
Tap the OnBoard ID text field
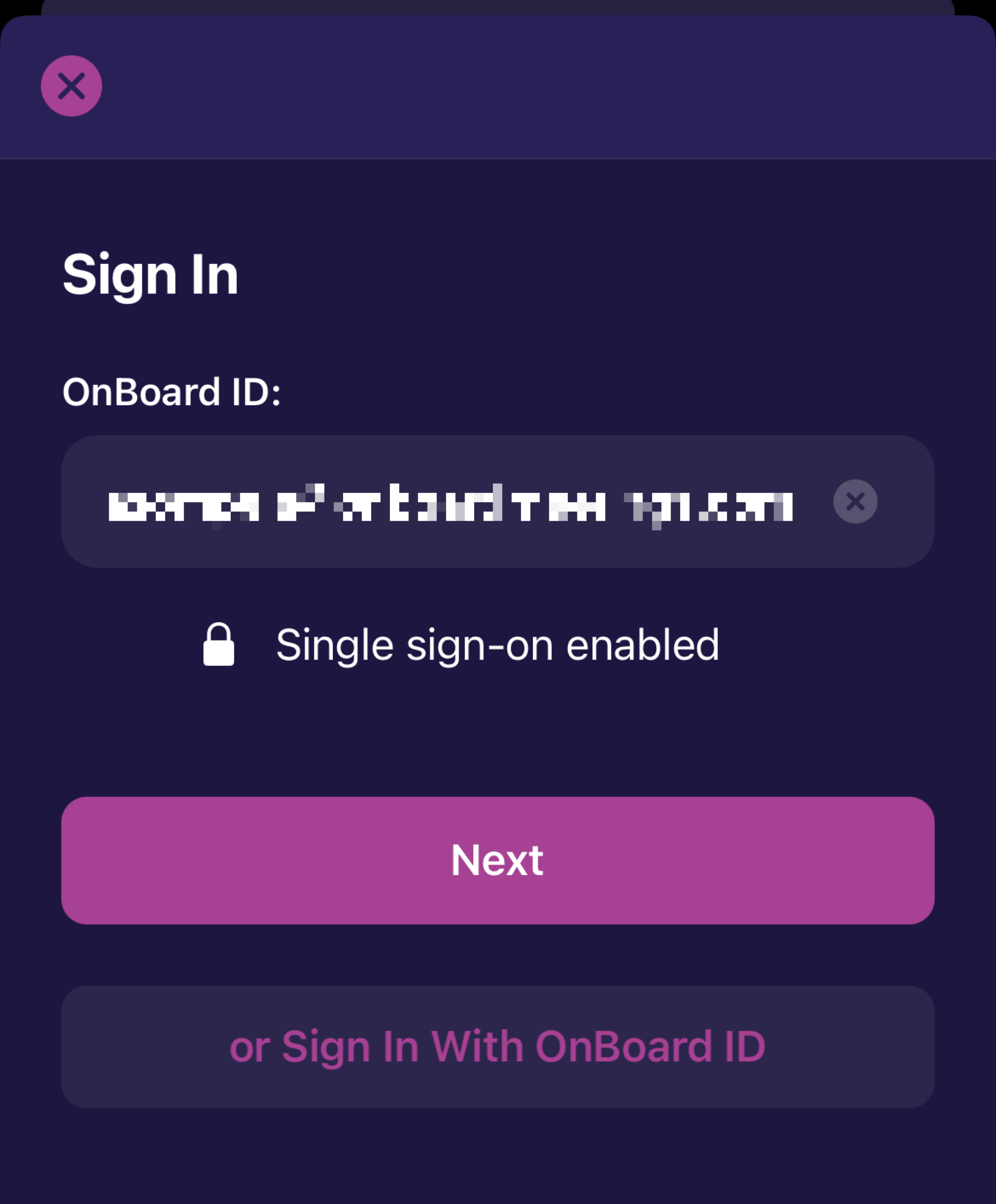(x=447, y=502)
